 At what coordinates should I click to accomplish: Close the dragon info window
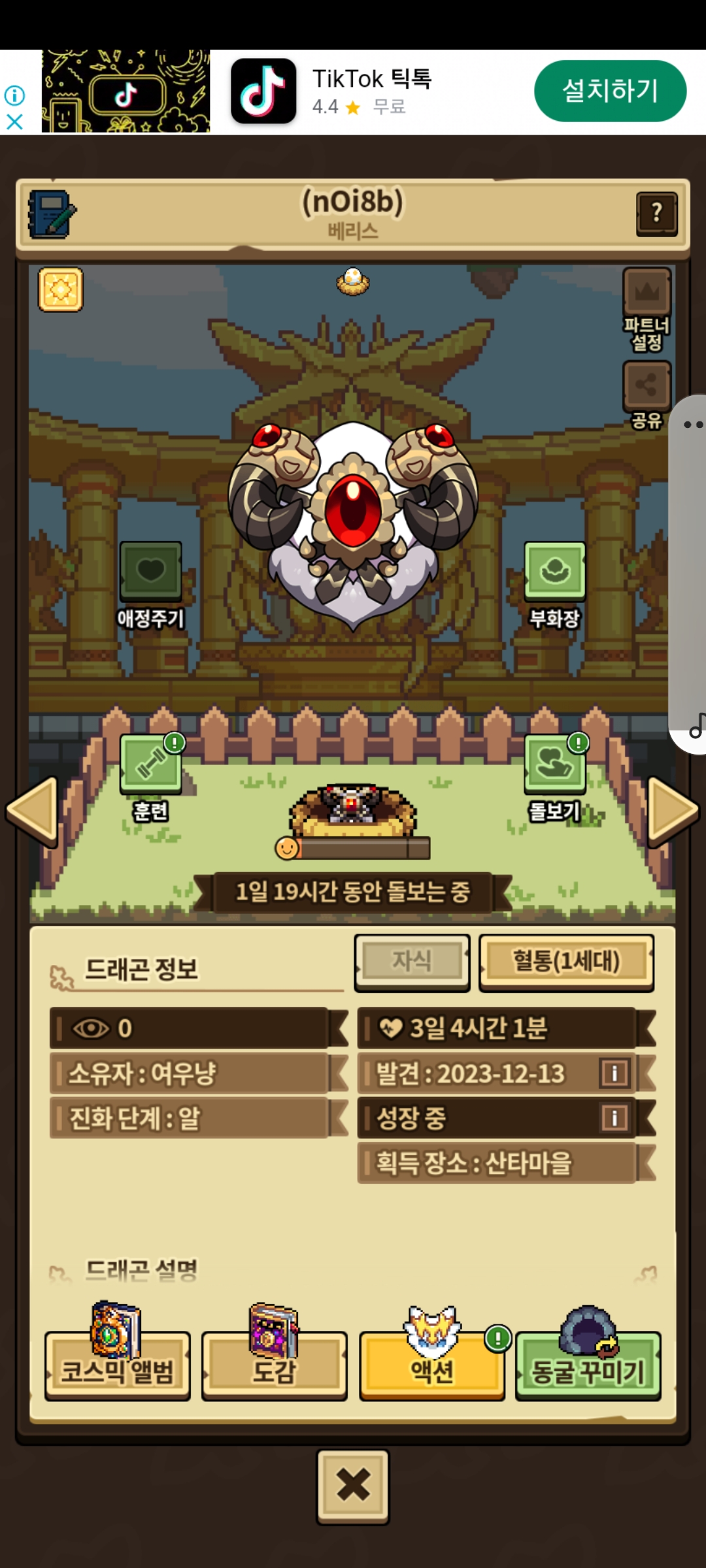(x=353, y=1486)
